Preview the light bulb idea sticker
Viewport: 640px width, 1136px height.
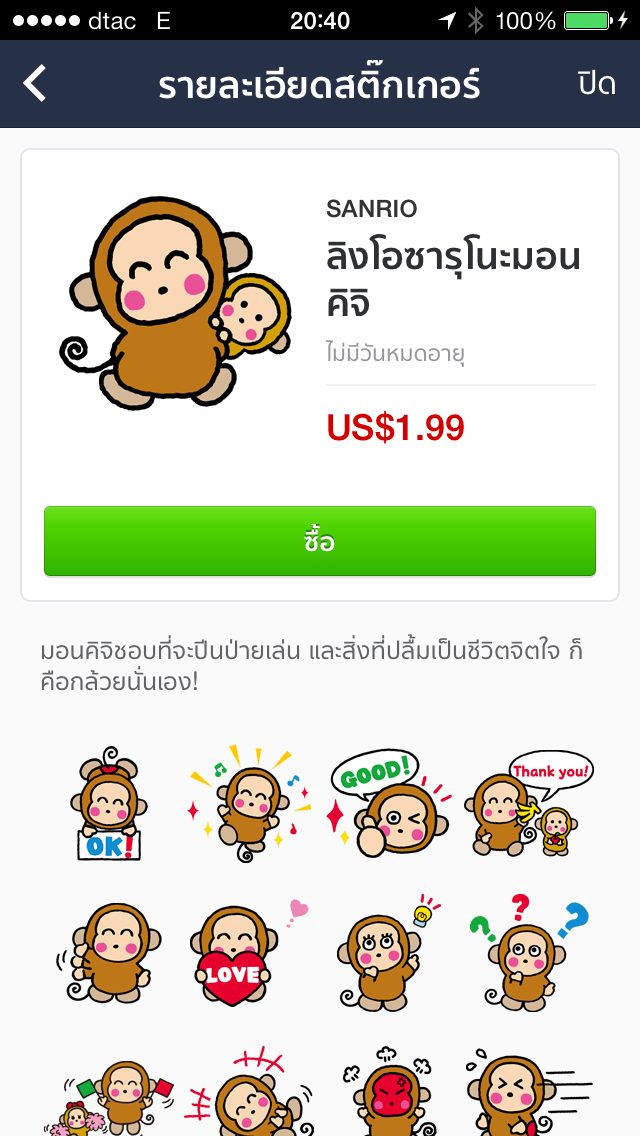[x=388, y=952]
